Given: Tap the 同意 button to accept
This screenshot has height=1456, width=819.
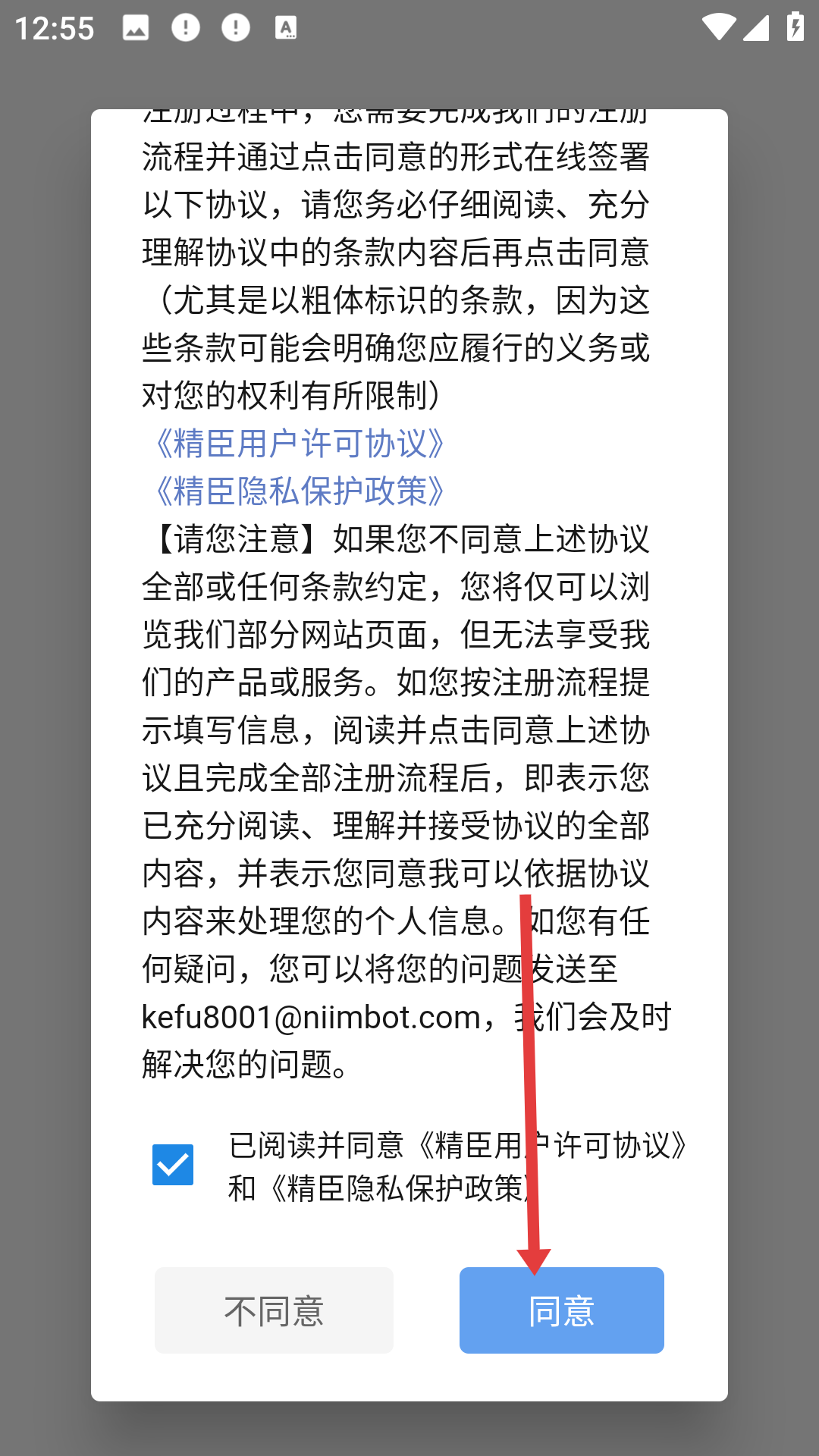Looking at the screenshot, I should pos(562,1310).
